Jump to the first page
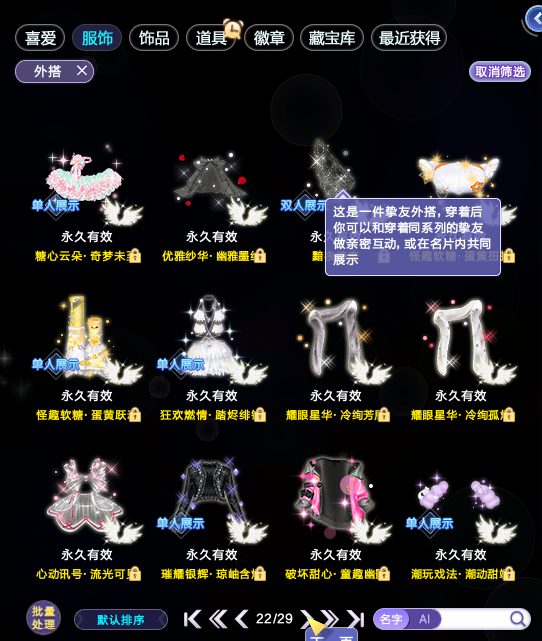542x641 pixels. pyautogui.click(x=192, y=619)
